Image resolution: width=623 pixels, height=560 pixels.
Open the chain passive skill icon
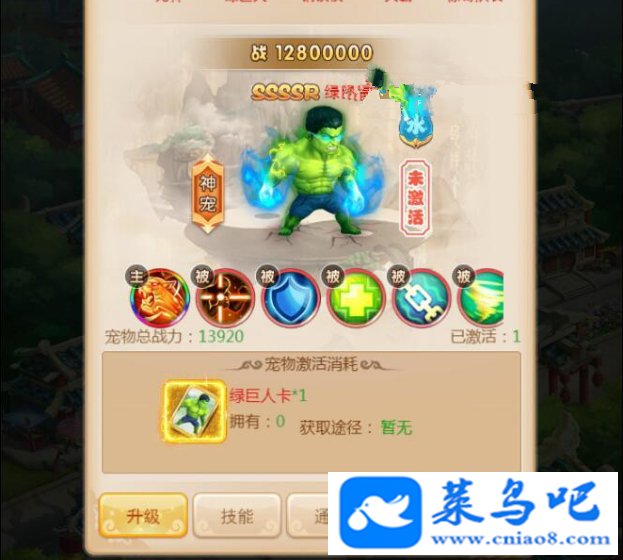click(421, 297)
